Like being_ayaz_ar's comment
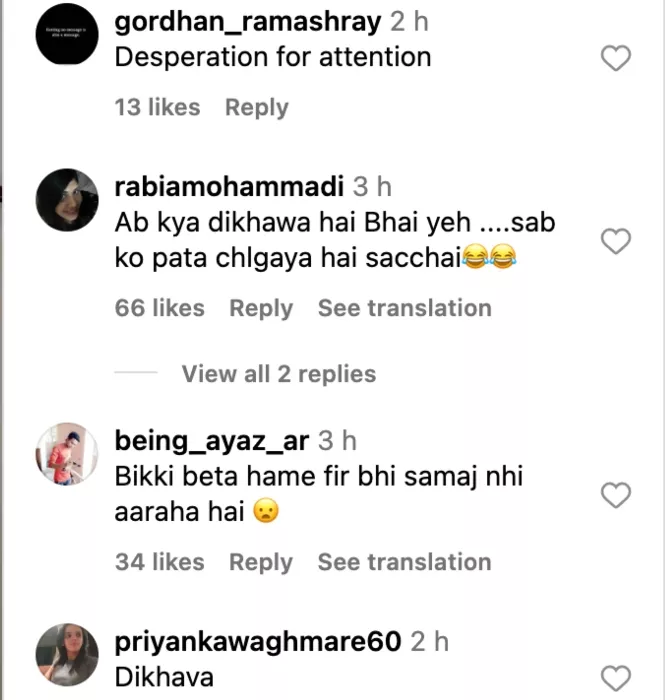 pyautogui.click(x=617, y=494)
